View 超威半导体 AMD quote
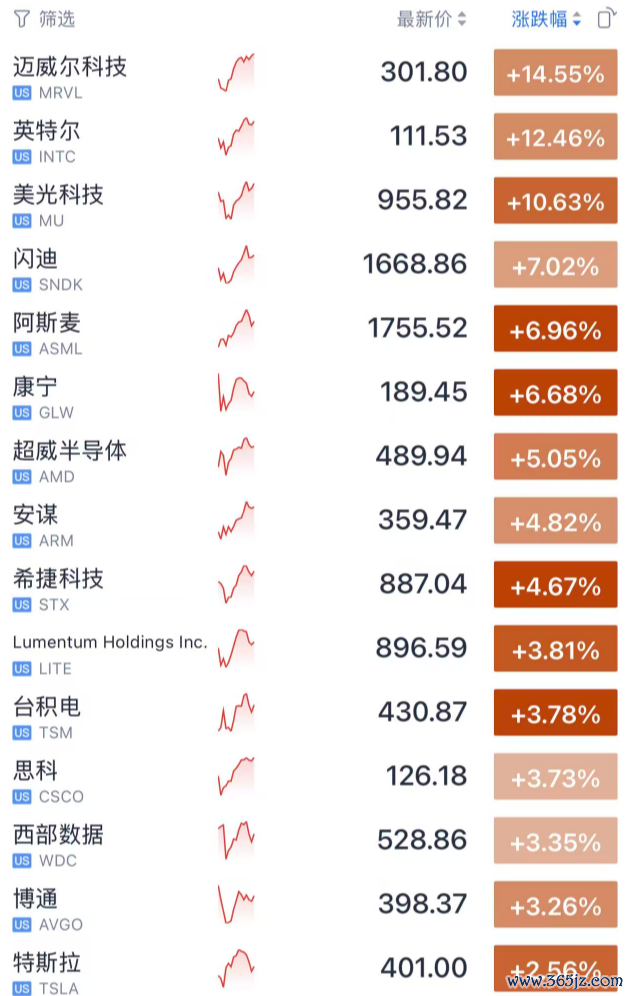The image size is (630, 996). tap(315, 458)
